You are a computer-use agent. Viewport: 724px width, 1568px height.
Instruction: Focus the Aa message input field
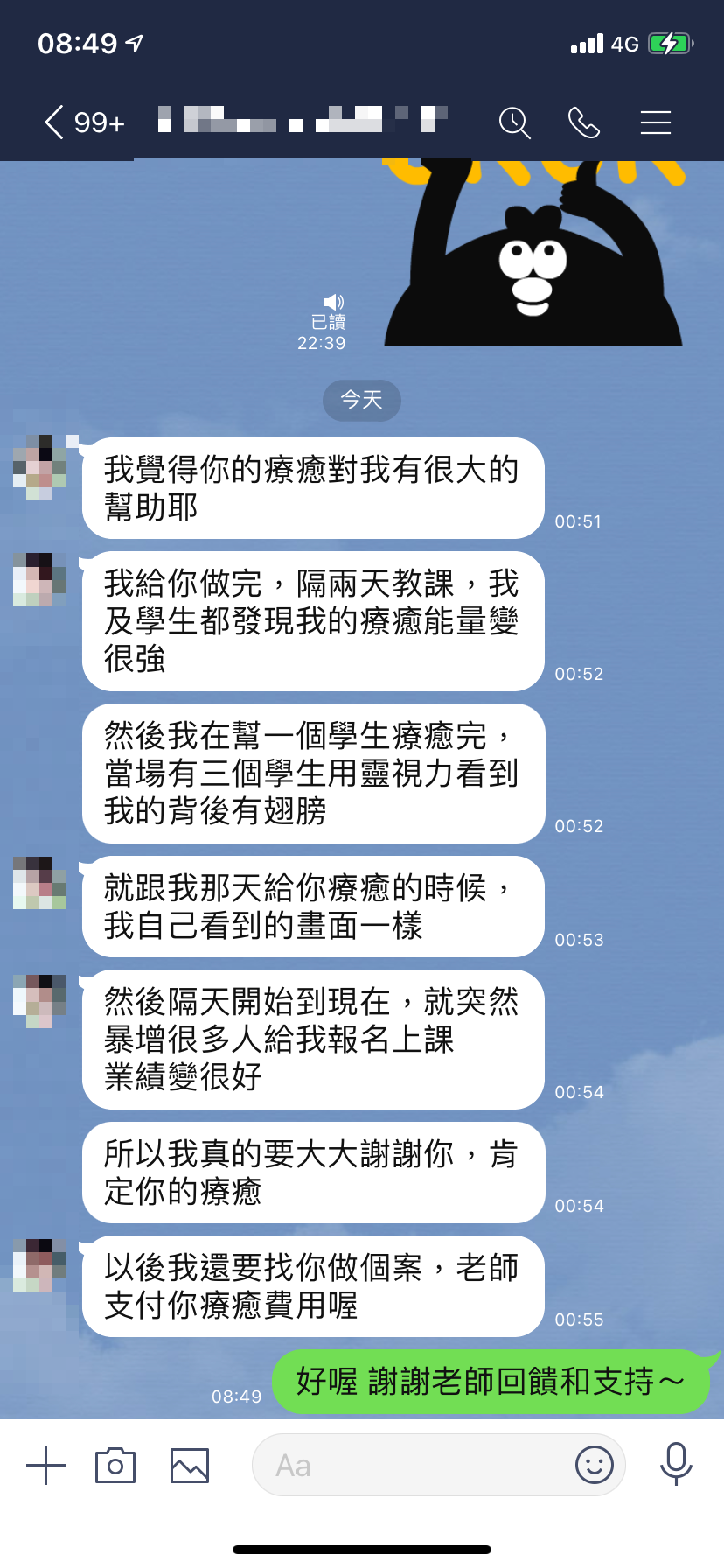pos(411,1465)
